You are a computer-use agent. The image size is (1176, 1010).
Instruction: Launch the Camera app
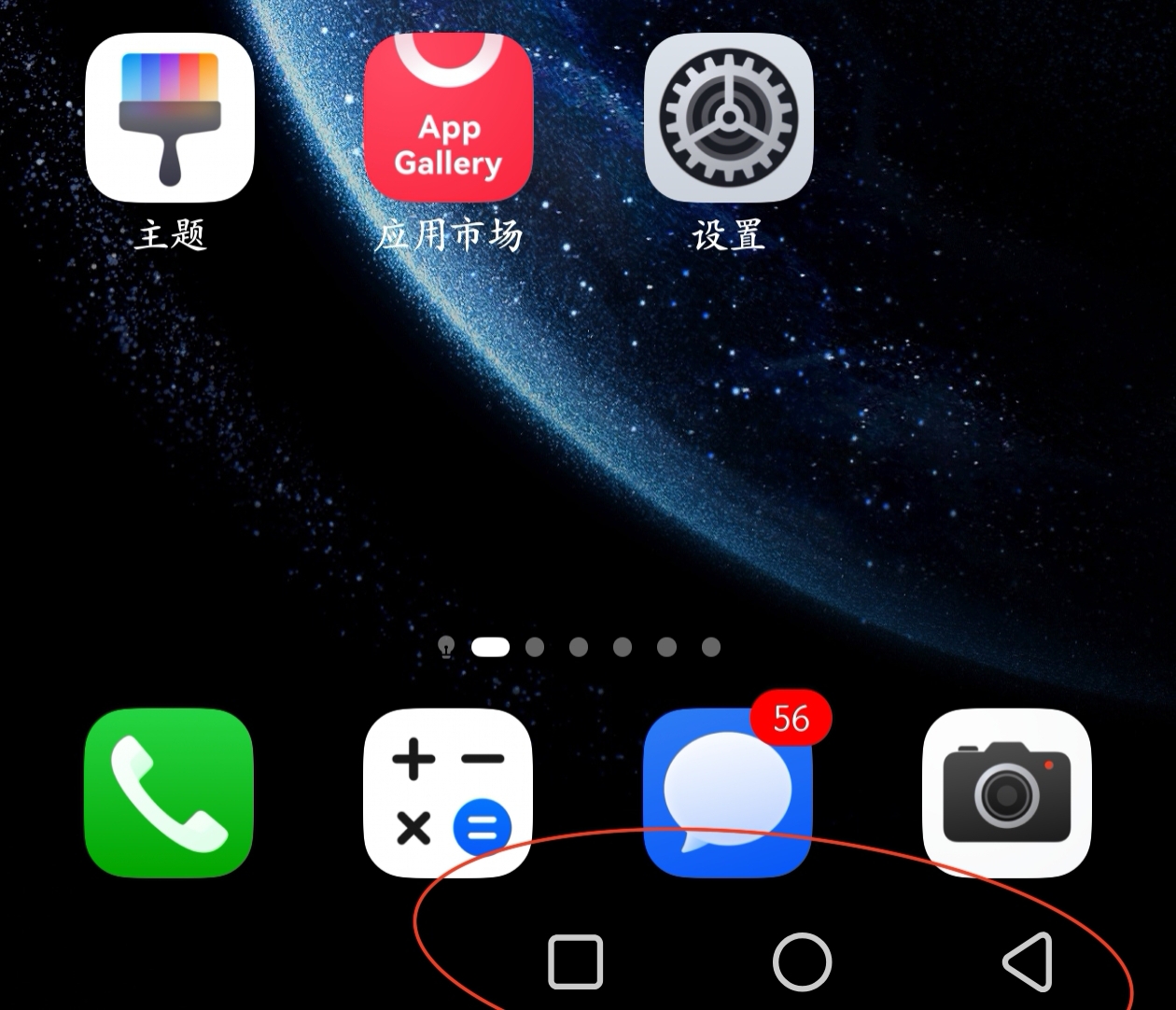tap(1006, 793)
